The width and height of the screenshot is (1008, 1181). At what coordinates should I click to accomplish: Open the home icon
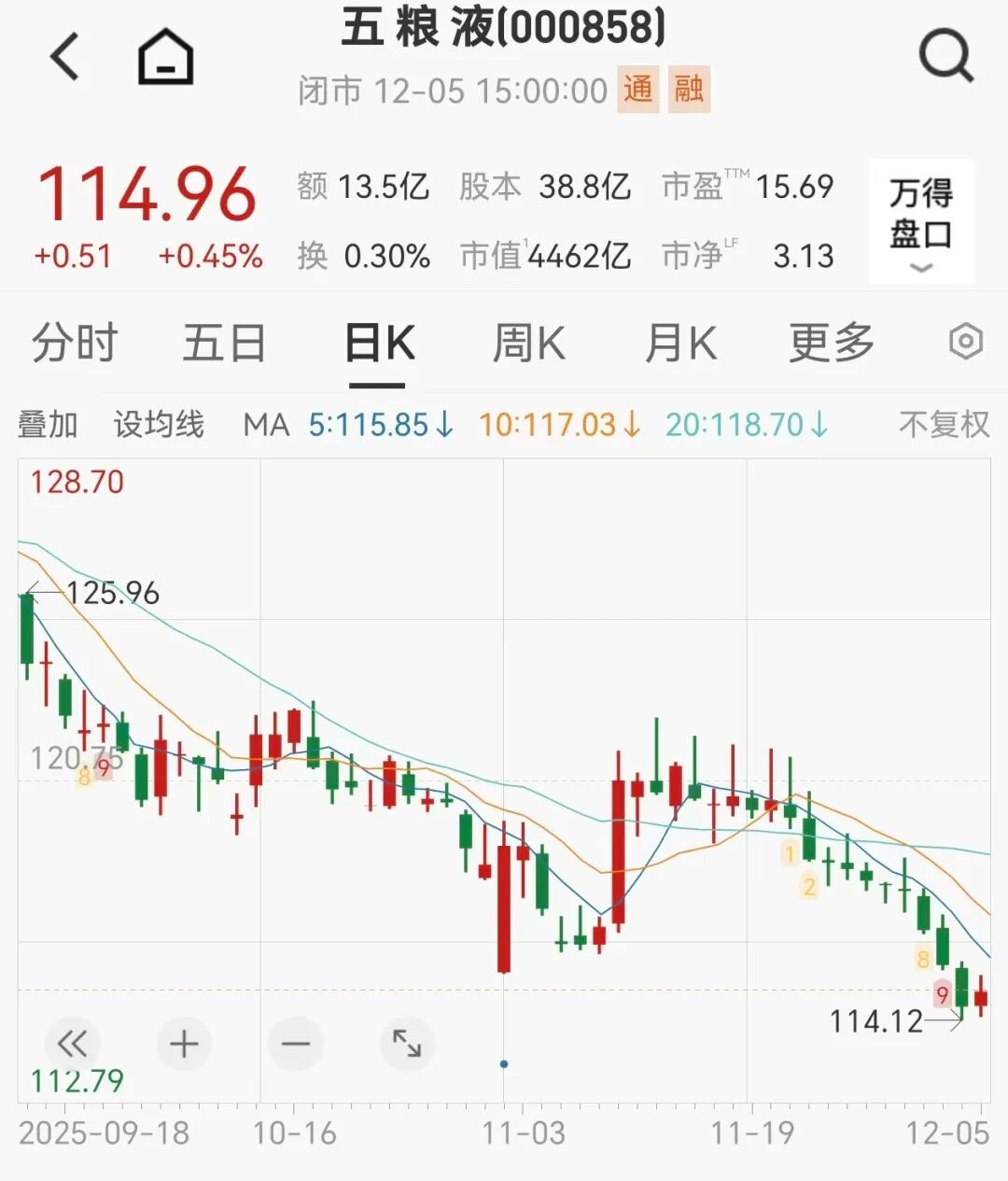166,57
